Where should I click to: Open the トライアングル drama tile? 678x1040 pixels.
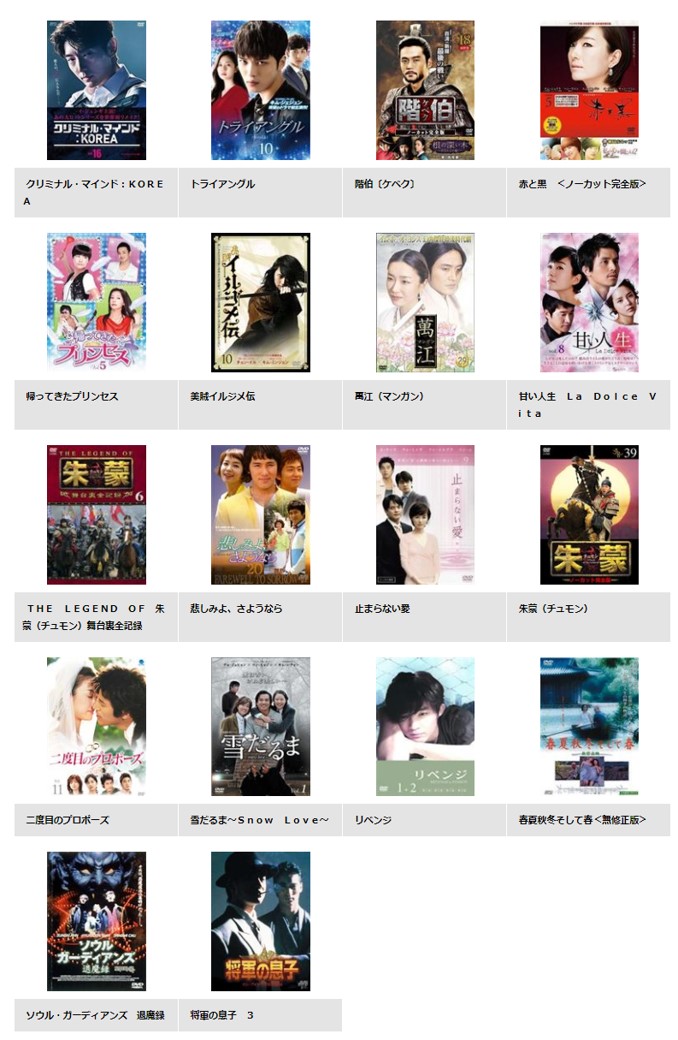click(260, 90)
